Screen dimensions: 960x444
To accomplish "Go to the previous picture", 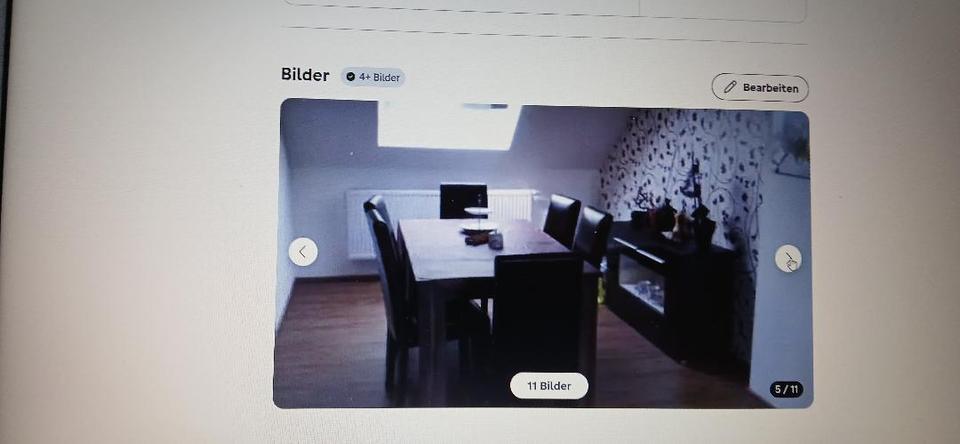I will click(x=303, y=252).
